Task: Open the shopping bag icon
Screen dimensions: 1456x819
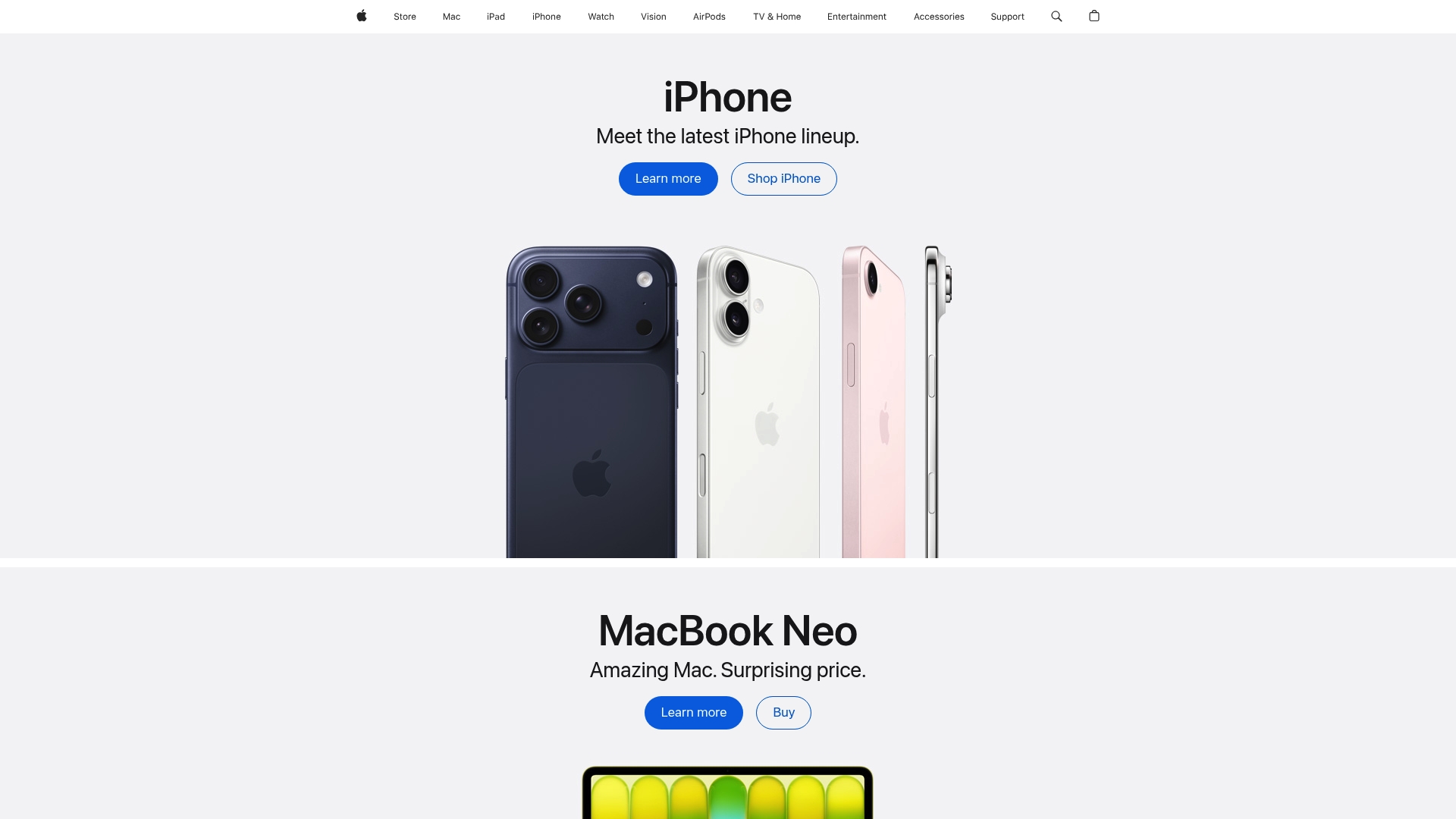Action: pyautogui.click(x=1094, y=16)
